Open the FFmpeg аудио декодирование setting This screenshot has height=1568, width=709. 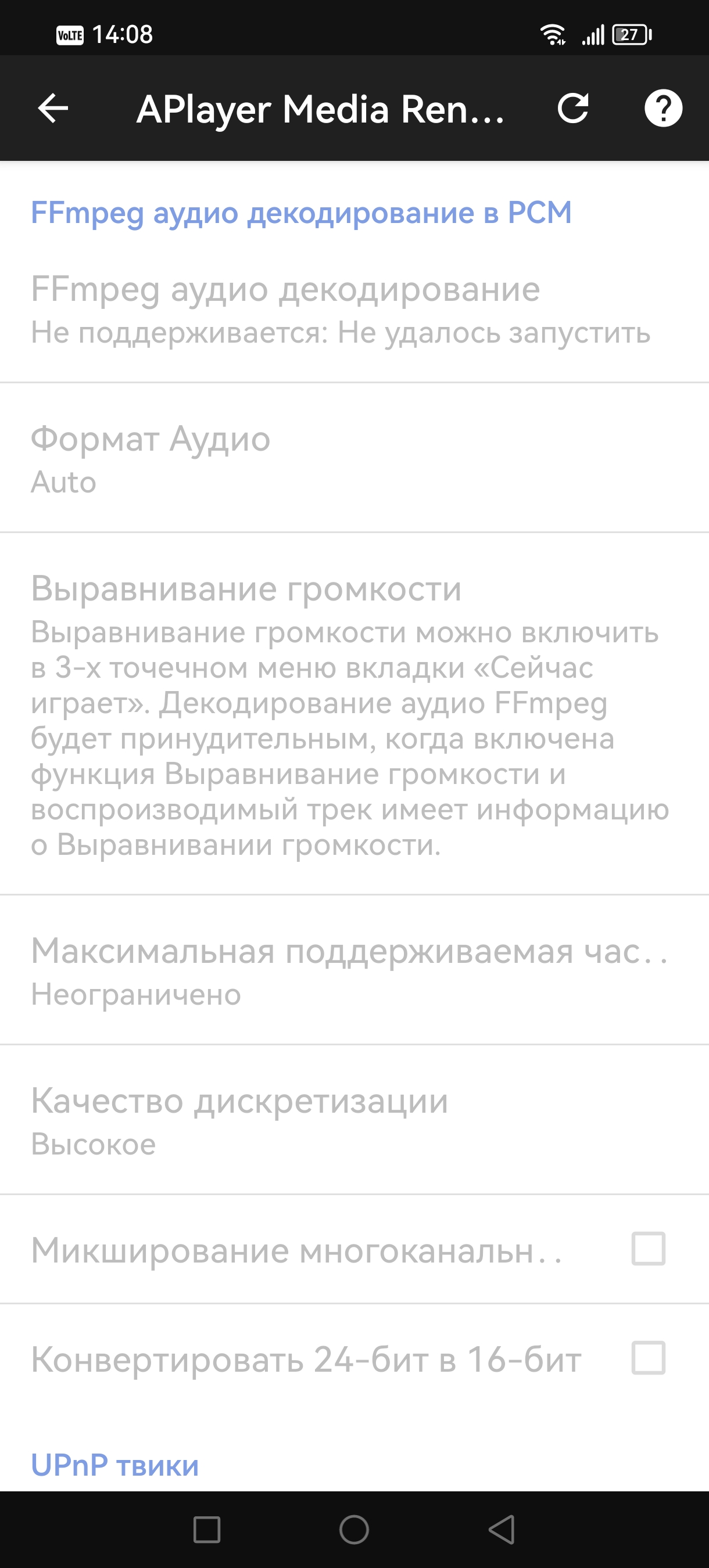pos(354,310)
